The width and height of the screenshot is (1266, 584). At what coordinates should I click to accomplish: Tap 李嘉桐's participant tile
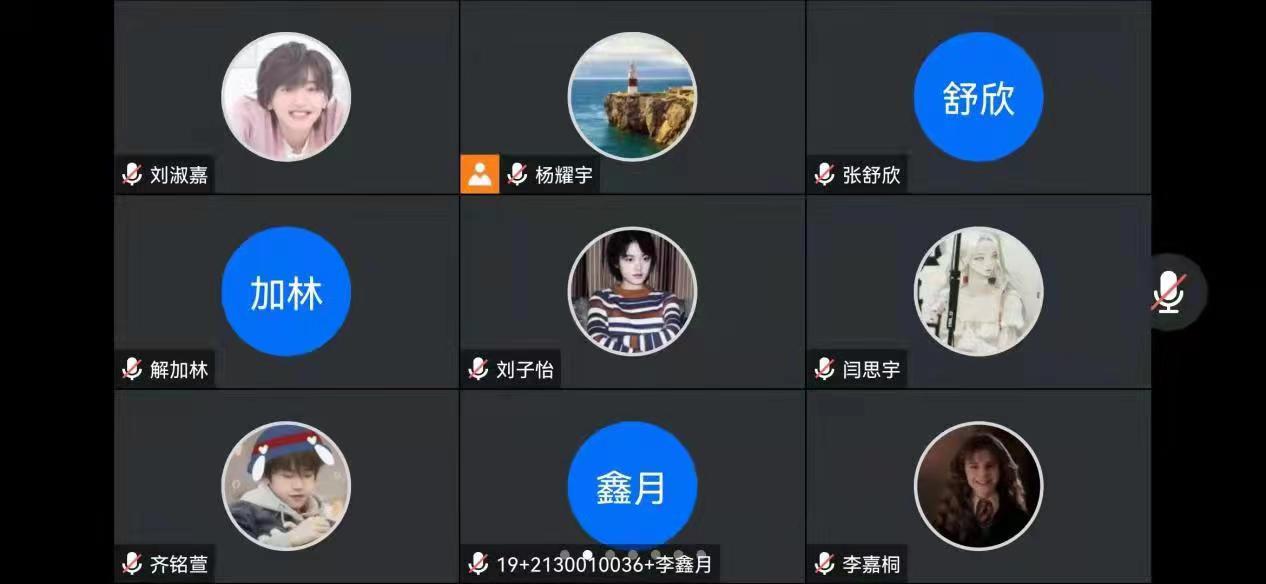978,485
